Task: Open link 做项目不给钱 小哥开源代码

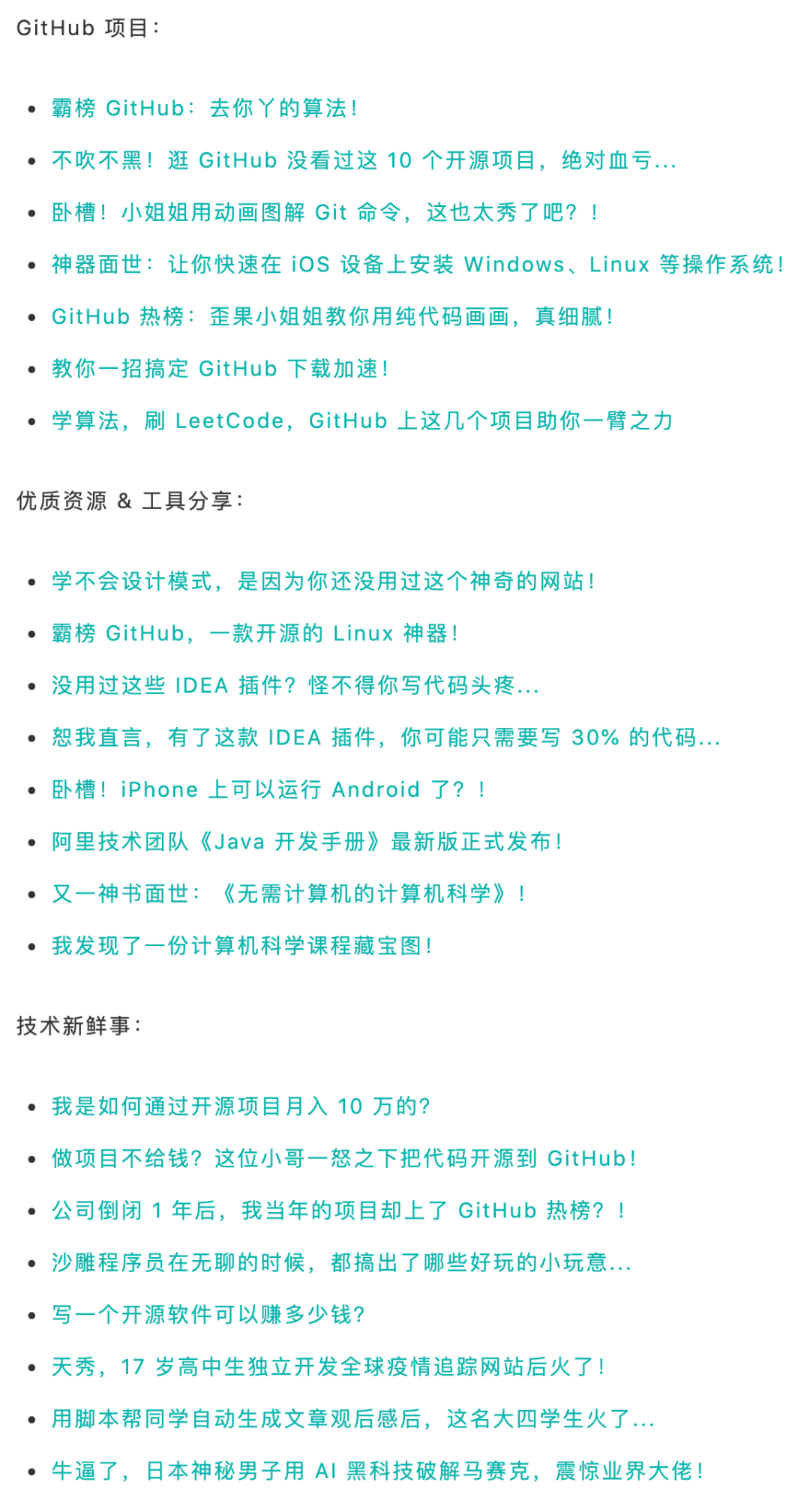Action: tap(343, 1159)
